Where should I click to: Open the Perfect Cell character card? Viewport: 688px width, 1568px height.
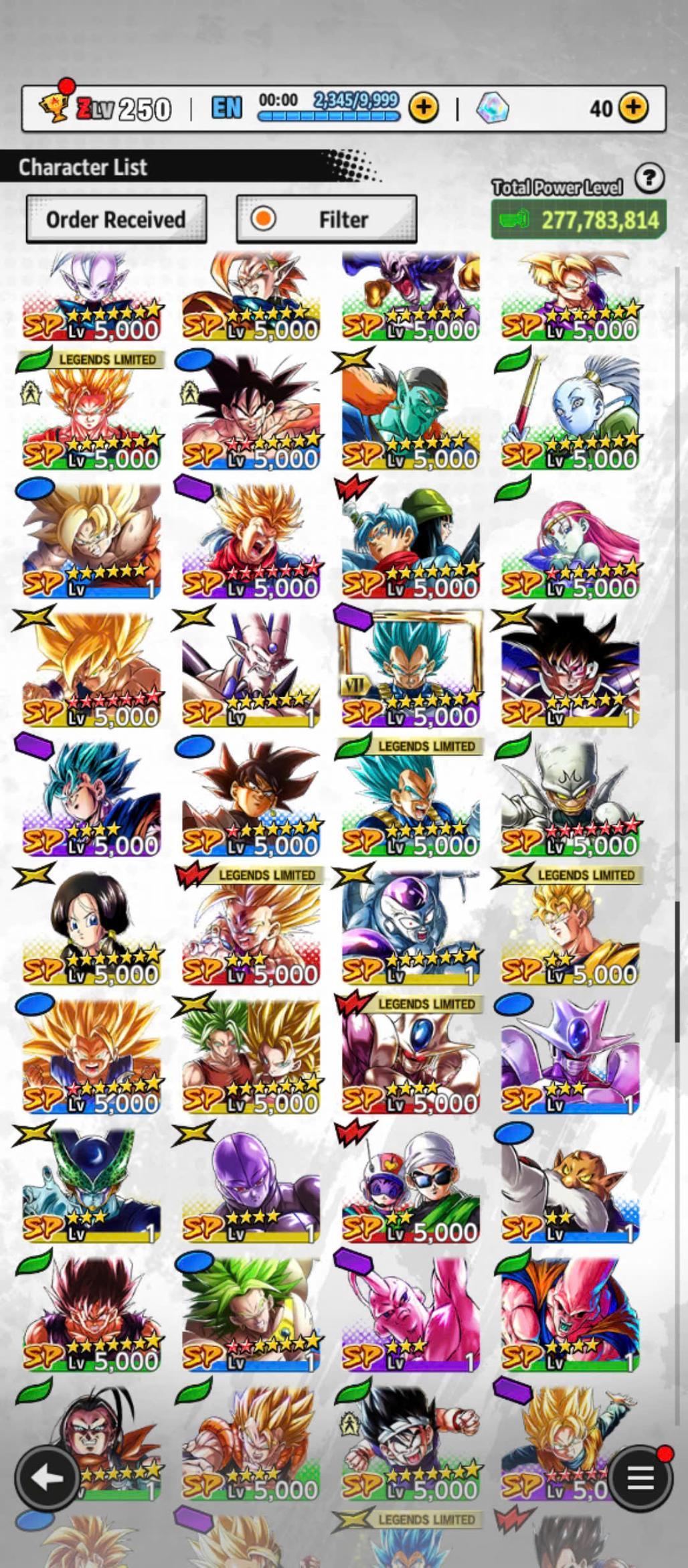(x=92, y=1185)
